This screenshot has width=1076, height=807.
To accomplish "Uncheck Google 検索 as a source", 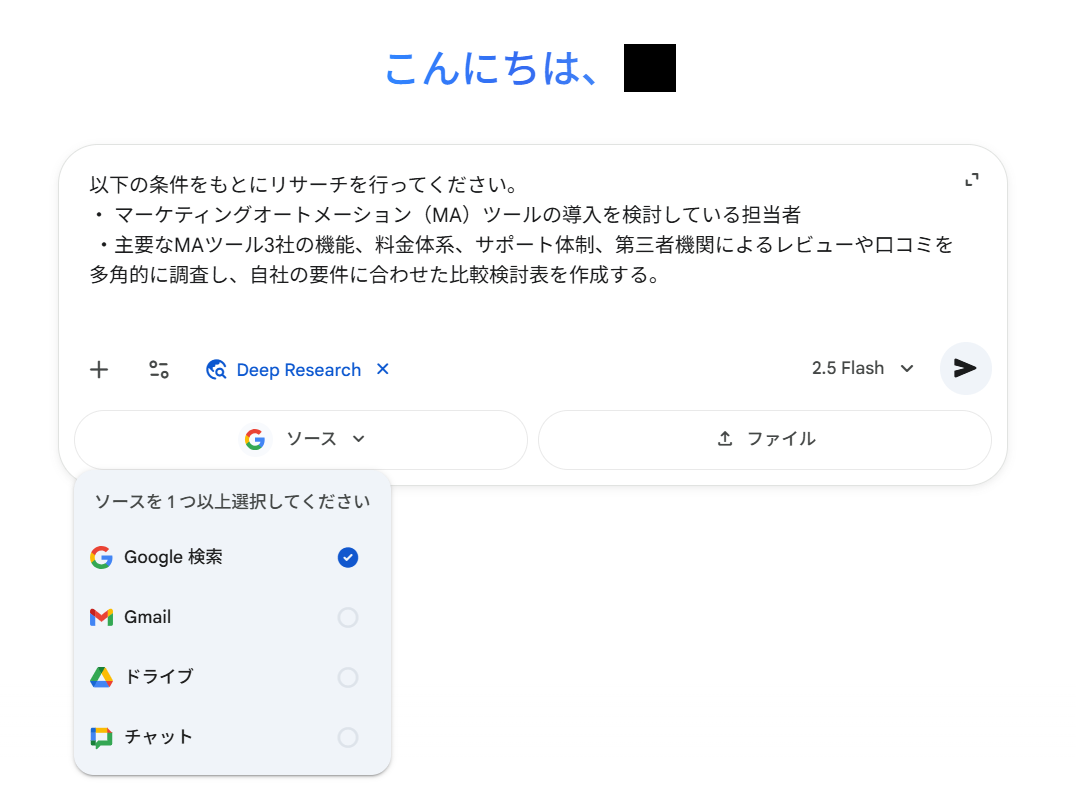I will 347,558.
